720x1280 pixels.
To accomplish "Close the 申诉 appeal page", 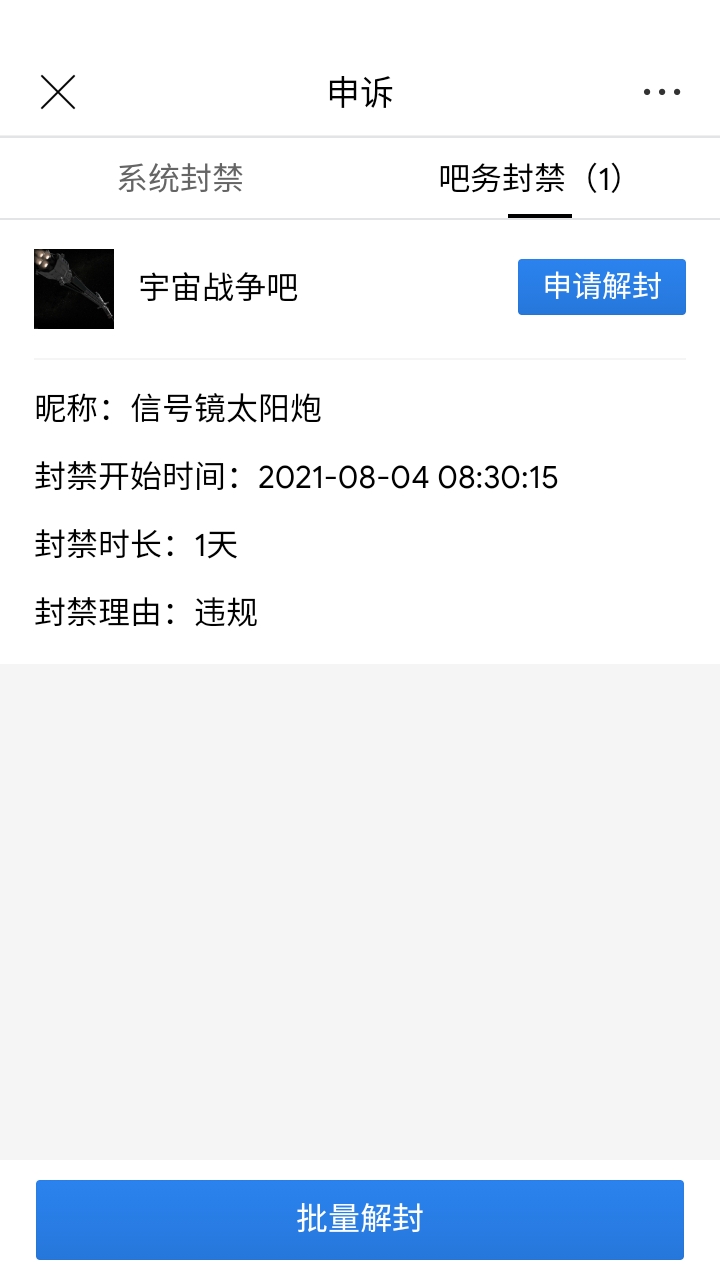I will 58,92.
